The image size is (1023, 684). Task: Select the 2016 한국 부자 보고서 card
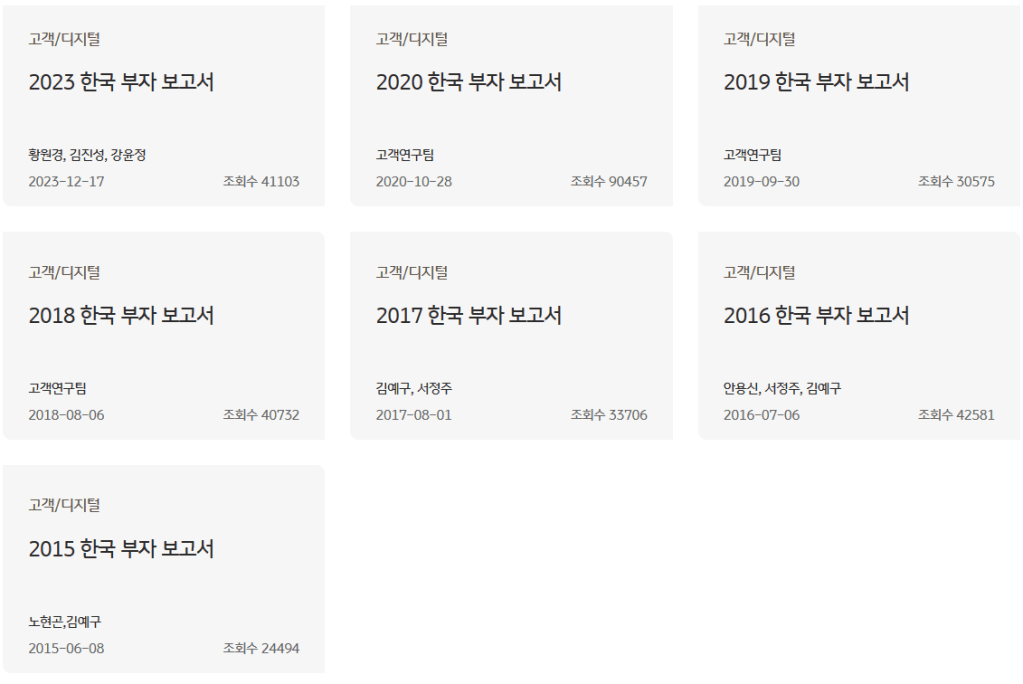[x=816, y=316]
